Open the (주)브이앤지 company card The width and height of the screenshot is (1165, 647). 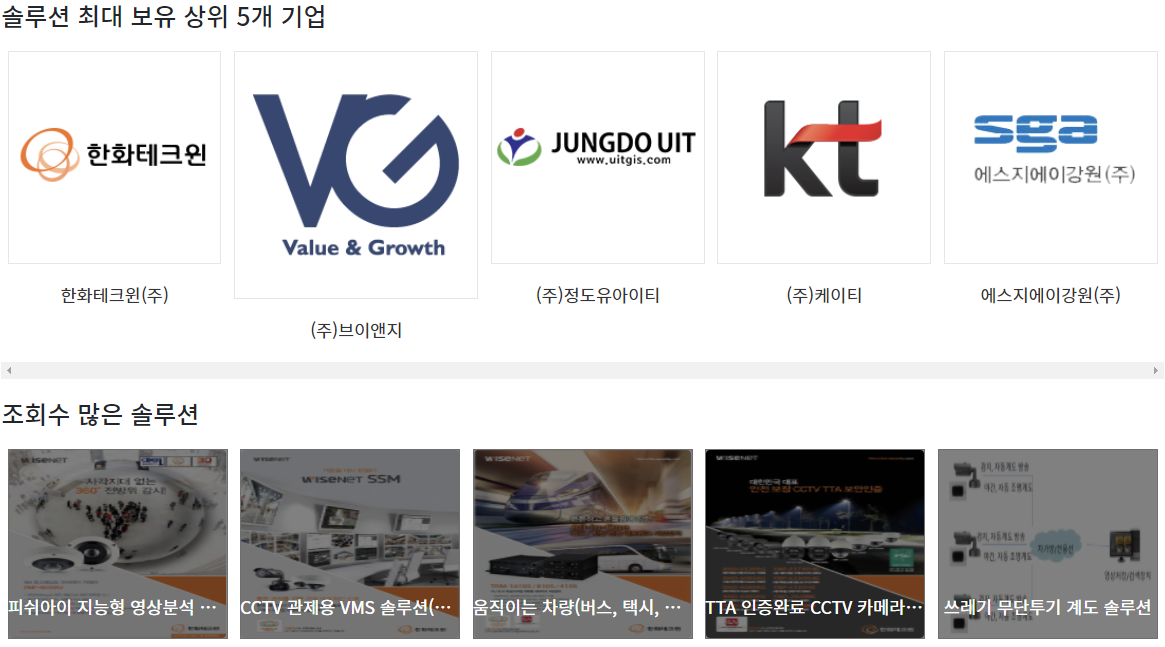pos(356,175)
